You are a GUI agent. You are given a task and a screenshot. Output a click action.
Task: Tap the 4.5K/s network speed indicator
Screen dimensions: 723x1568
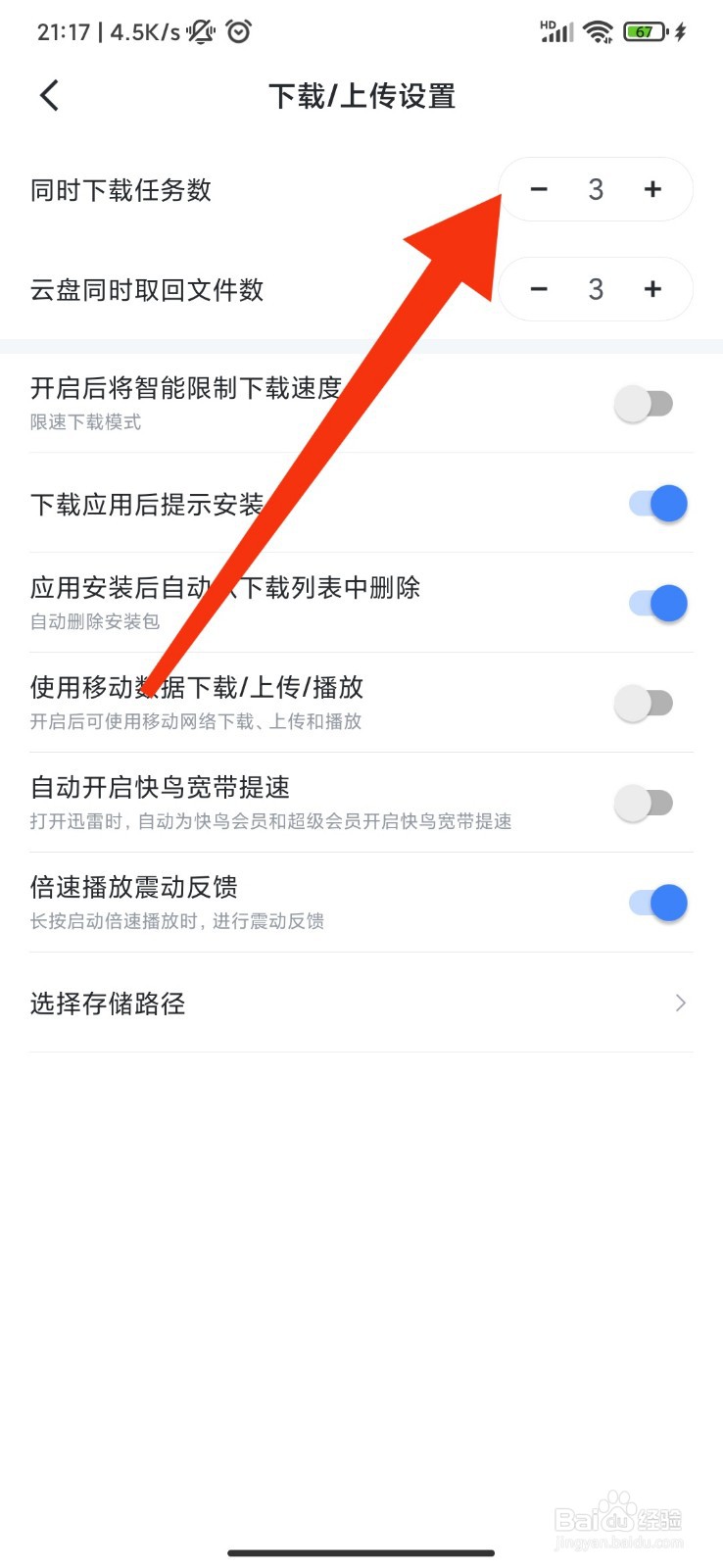tap(143, 30)
